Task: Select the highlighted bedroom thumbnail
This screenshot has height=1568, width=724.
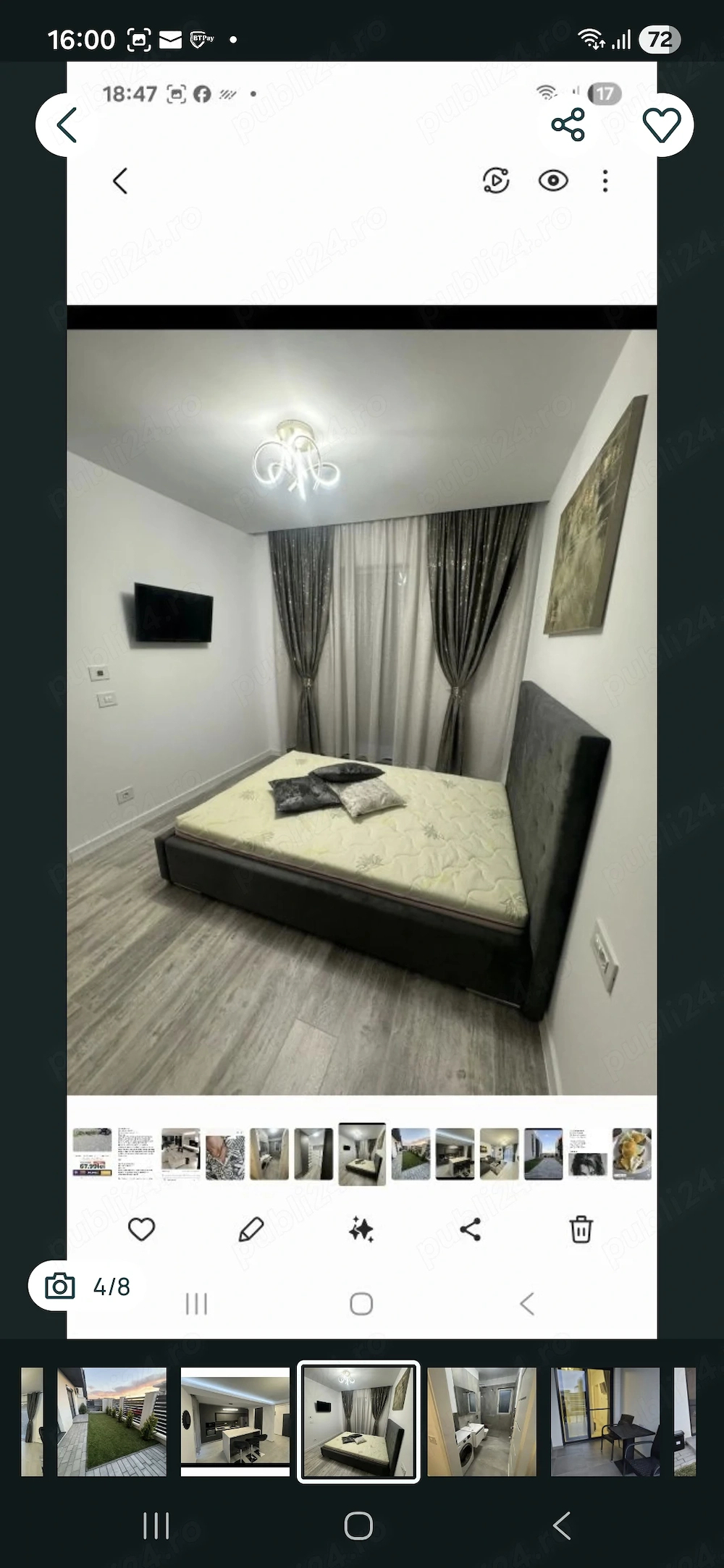Action: pyautogui.click(x=358, y=1421)
